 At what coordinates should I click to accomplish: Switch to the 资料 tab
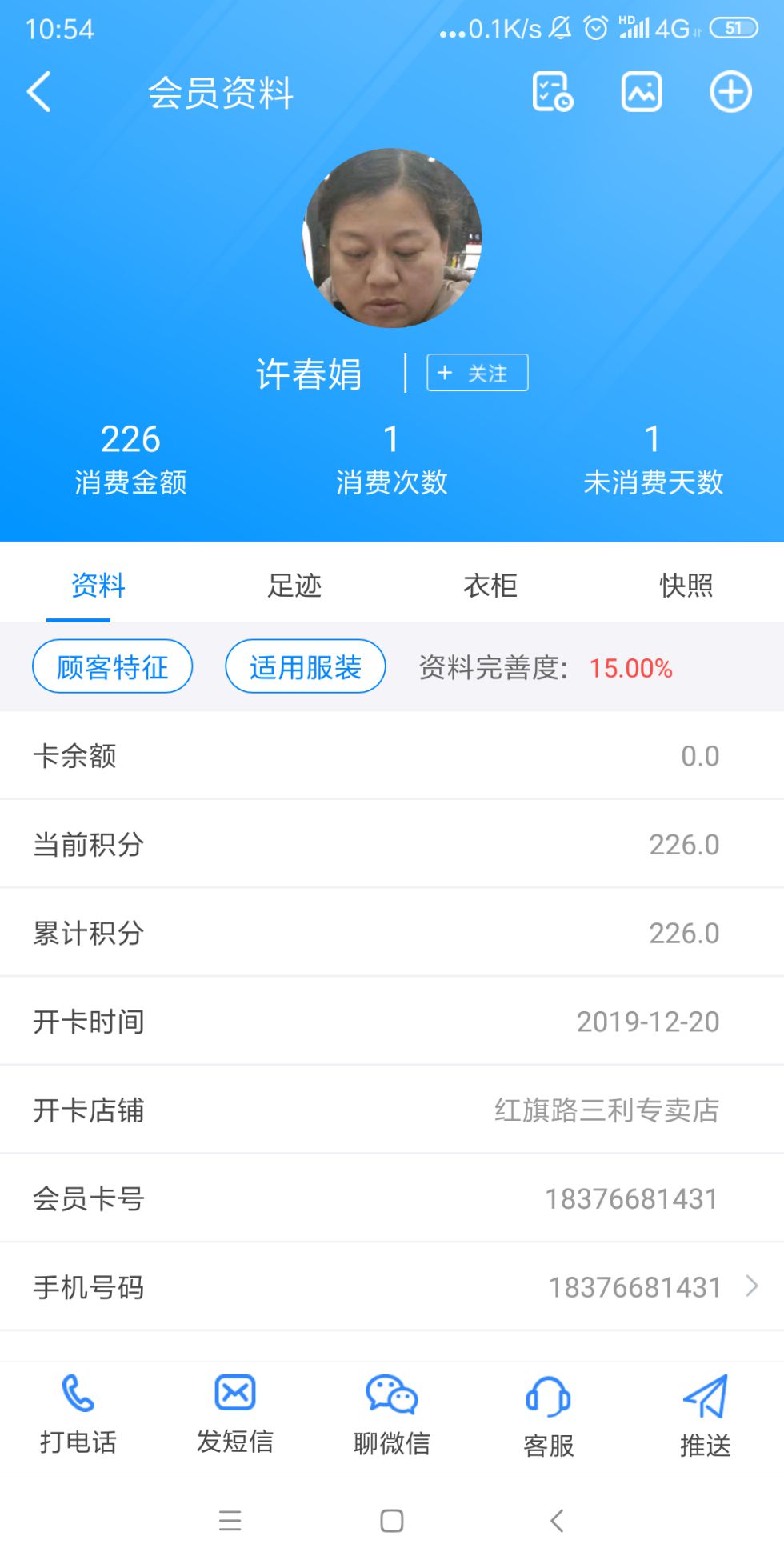pos(98,585)
